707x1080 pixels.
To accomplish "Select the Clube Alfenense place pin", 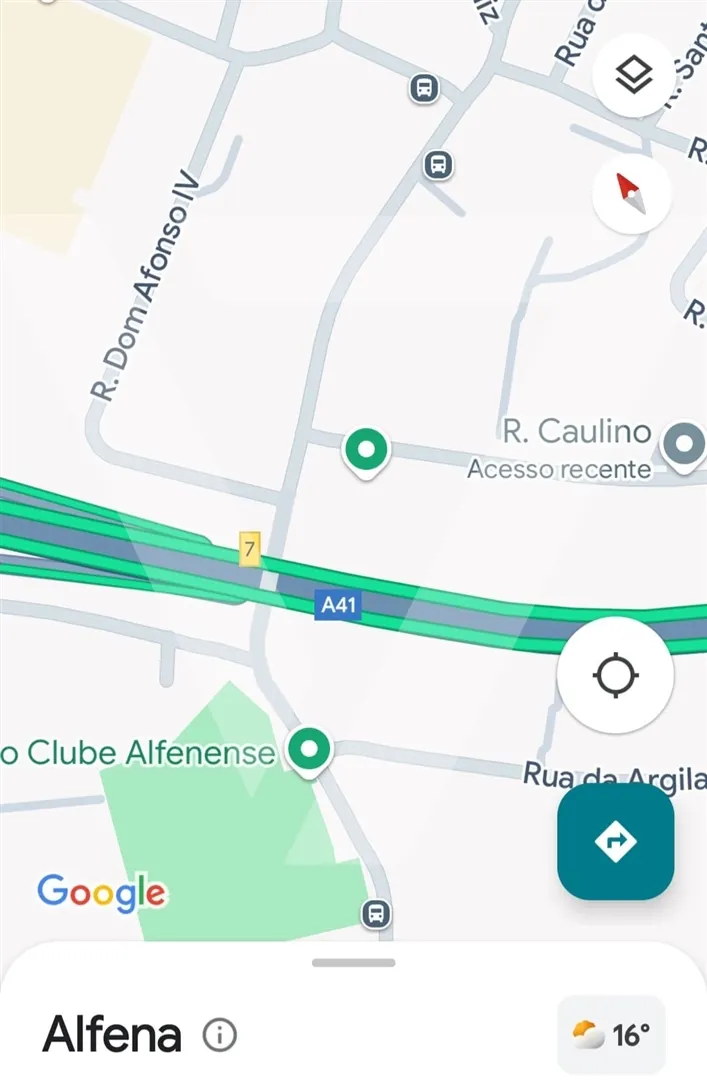I will (309, 750).
